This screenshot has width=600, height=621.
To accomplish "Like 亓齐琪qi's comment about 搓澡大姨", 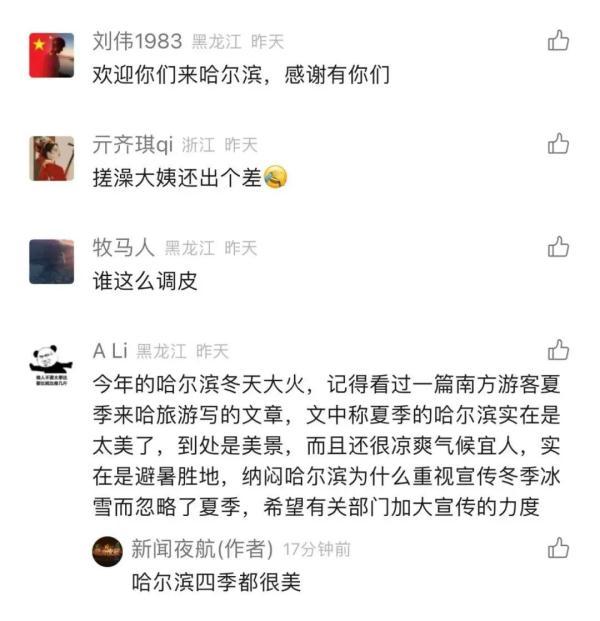I will (x=558, y=144).
